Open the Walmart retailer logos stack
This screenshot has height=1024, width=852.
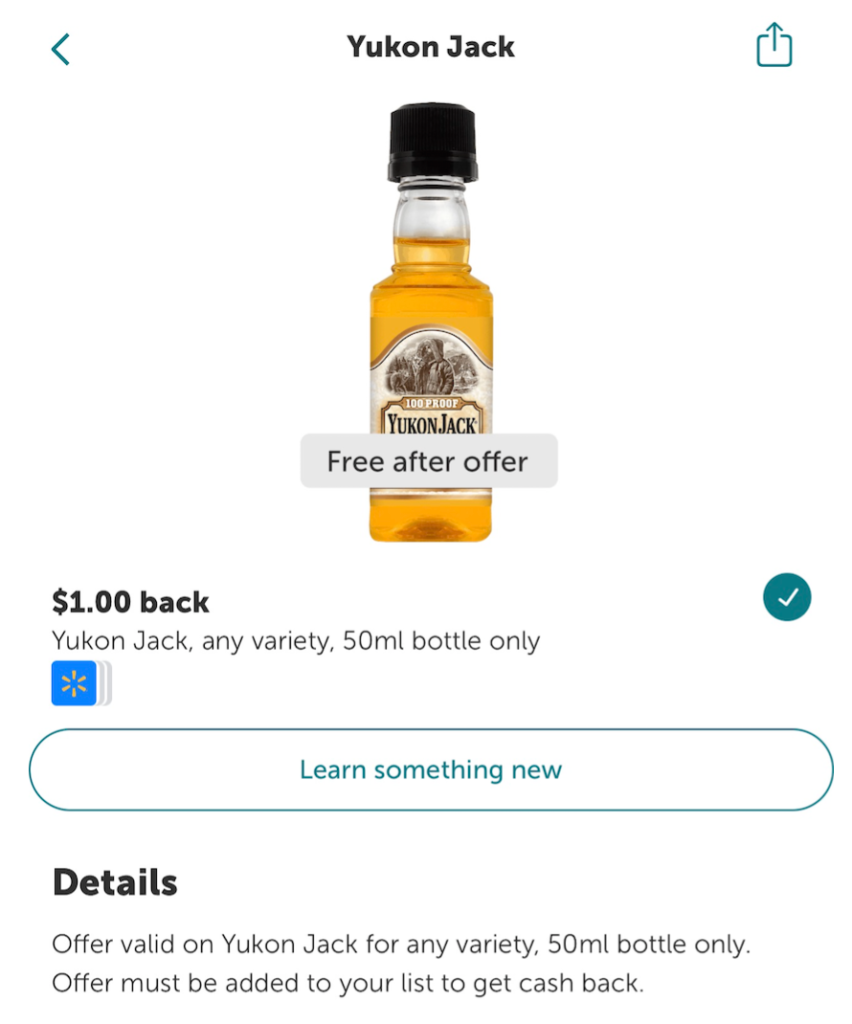(x=80, y=684)
